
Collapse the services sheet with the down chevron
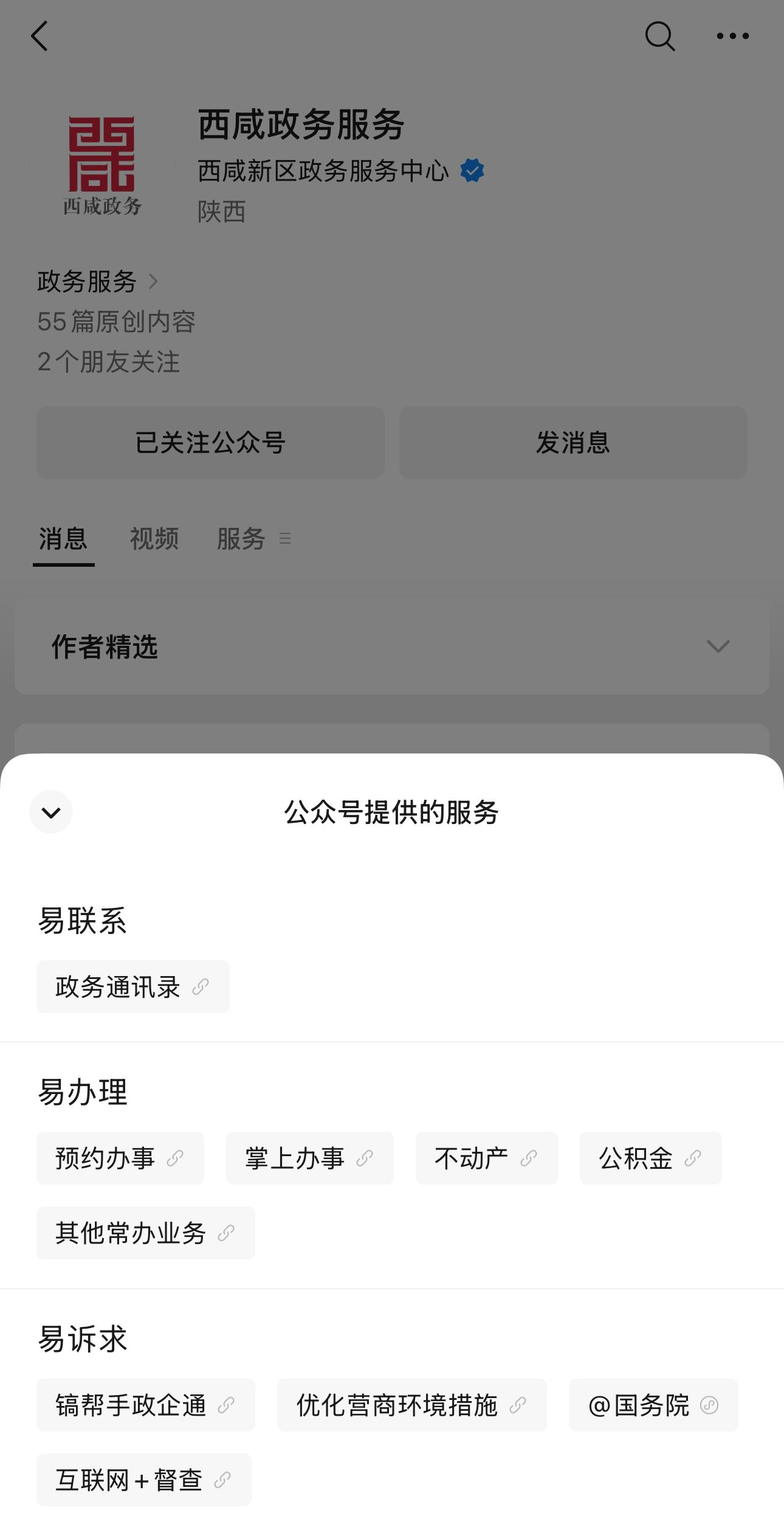(51, 812)
